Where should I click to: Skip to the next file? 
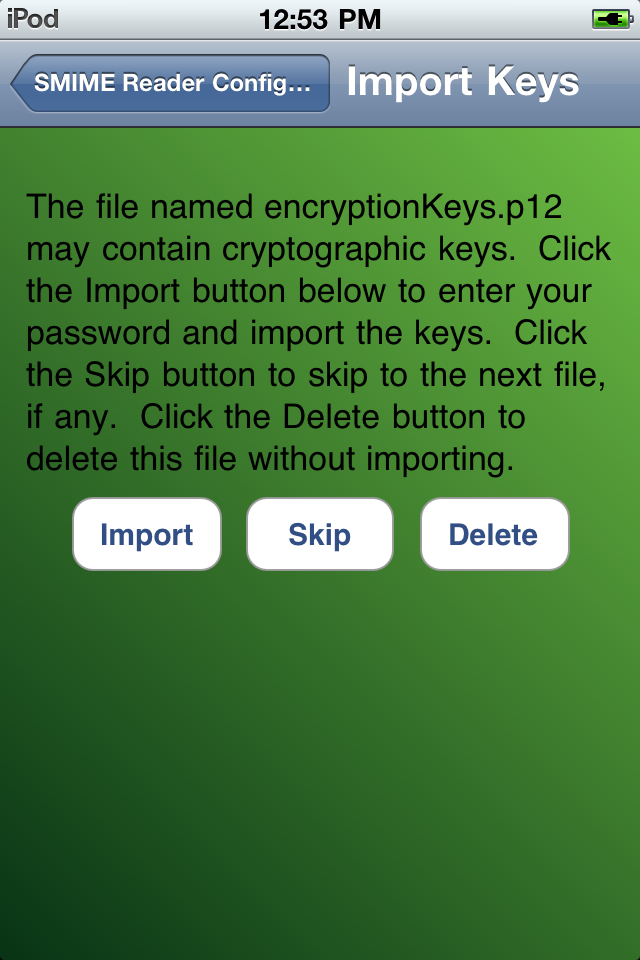coord(320,535)
